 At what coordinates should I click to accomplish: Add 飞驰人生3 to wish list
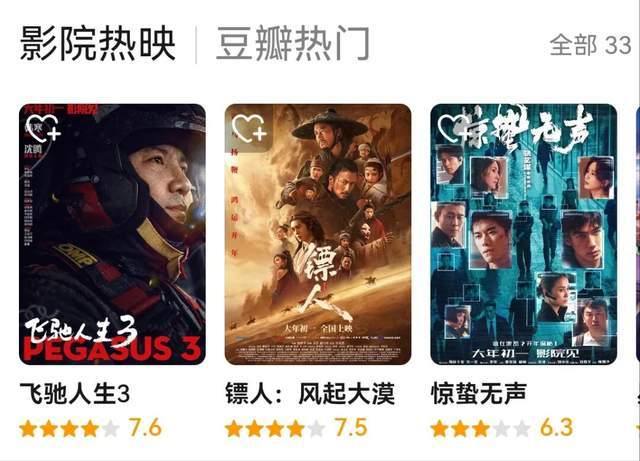point(42,128)
